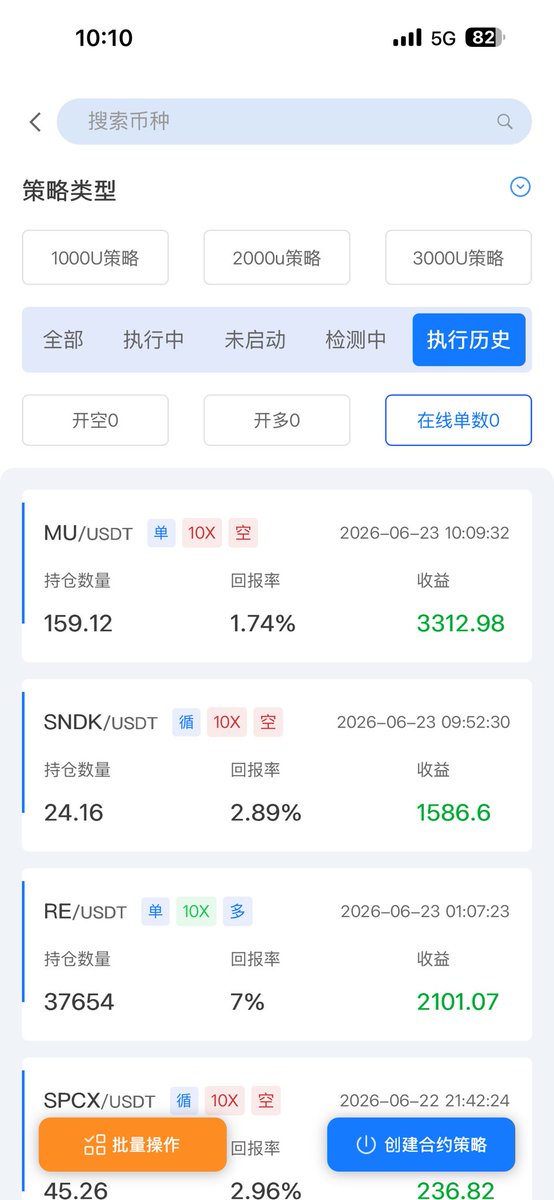Filter by 在线单数0

[459, 420]
